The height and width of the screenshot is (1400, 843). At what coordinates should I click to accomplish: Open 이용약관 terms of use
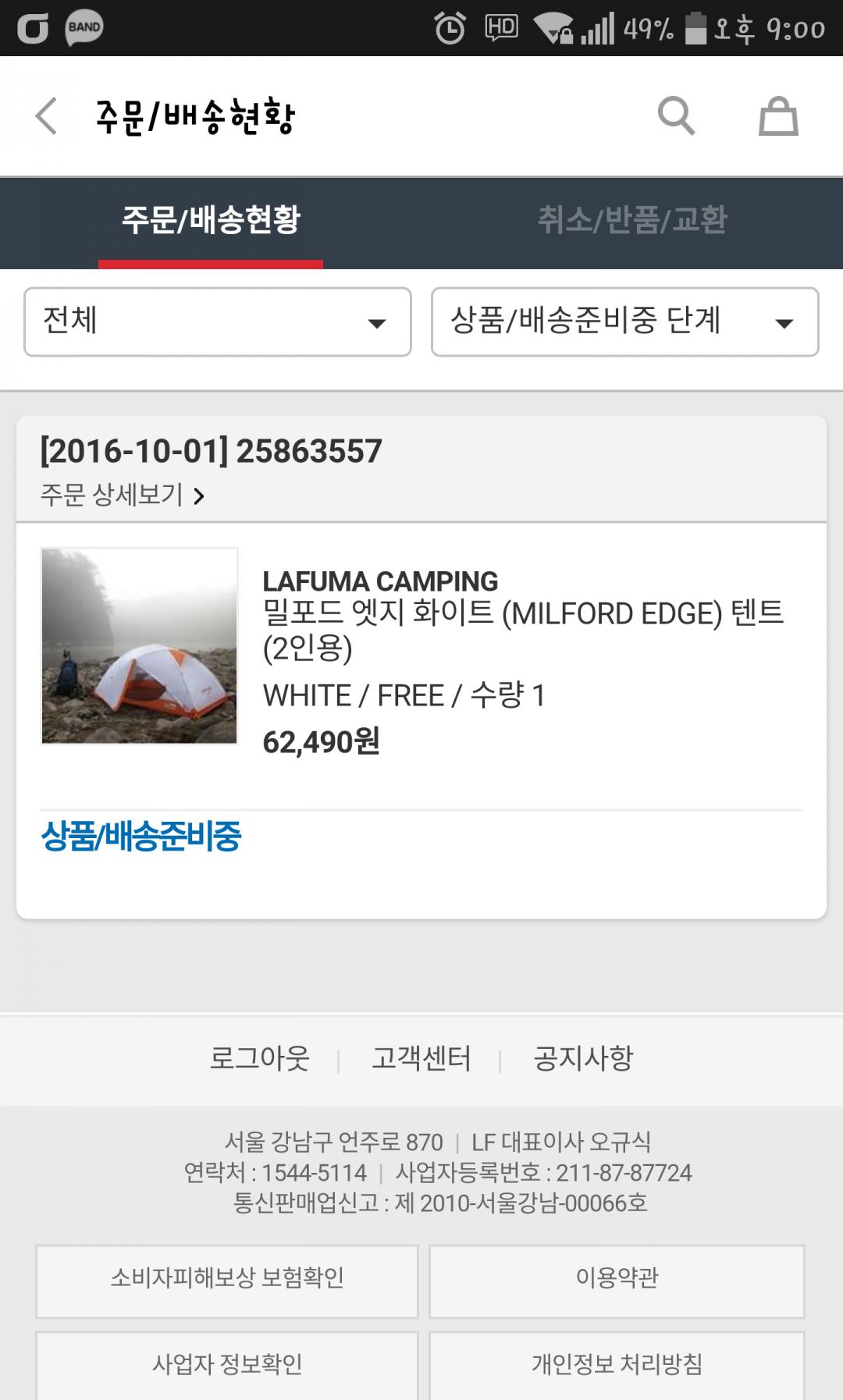tap(617, 1279)
